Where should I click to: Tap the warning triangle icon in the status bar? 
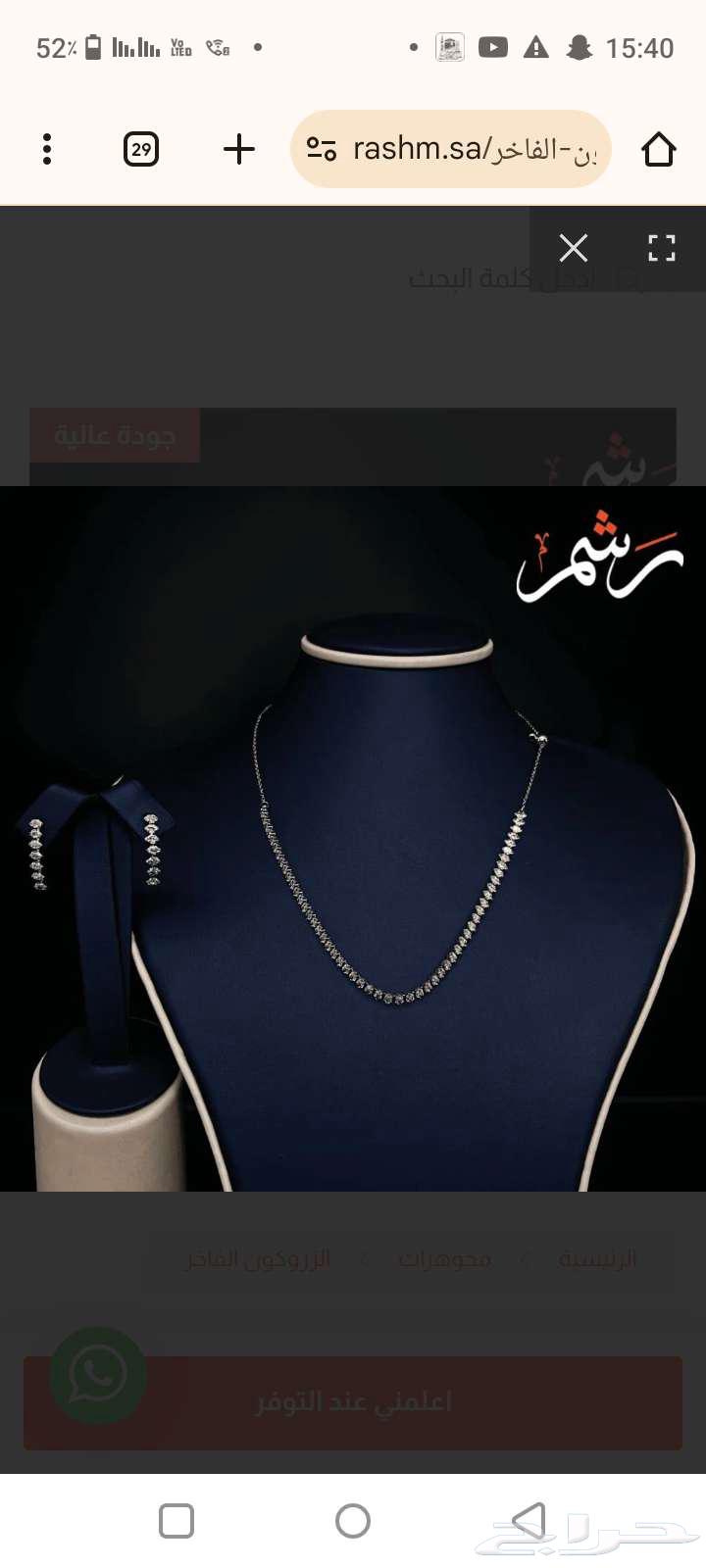[535, 46]
